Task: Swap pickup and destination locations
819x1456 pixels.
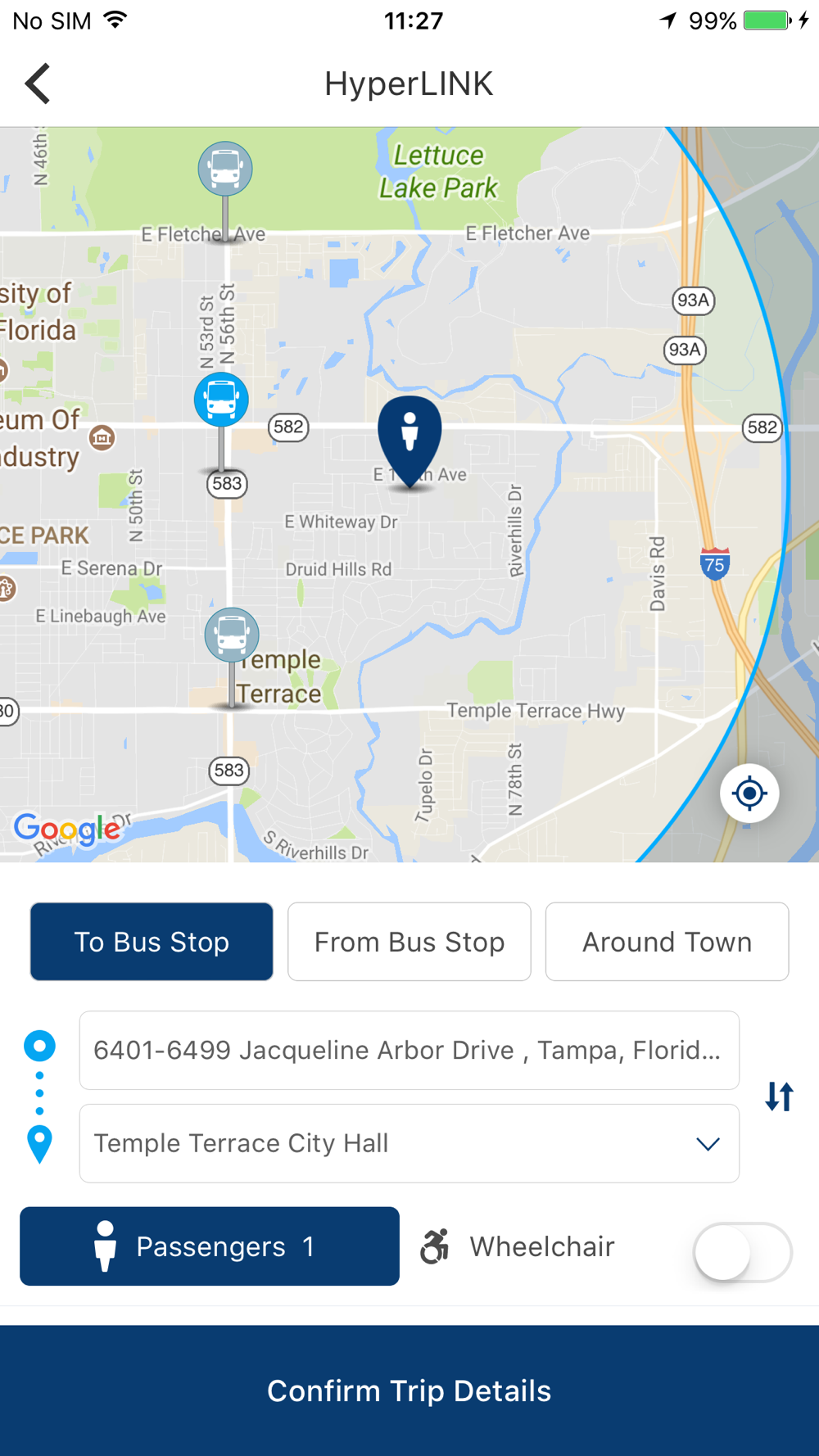Action: point(780,1097)
